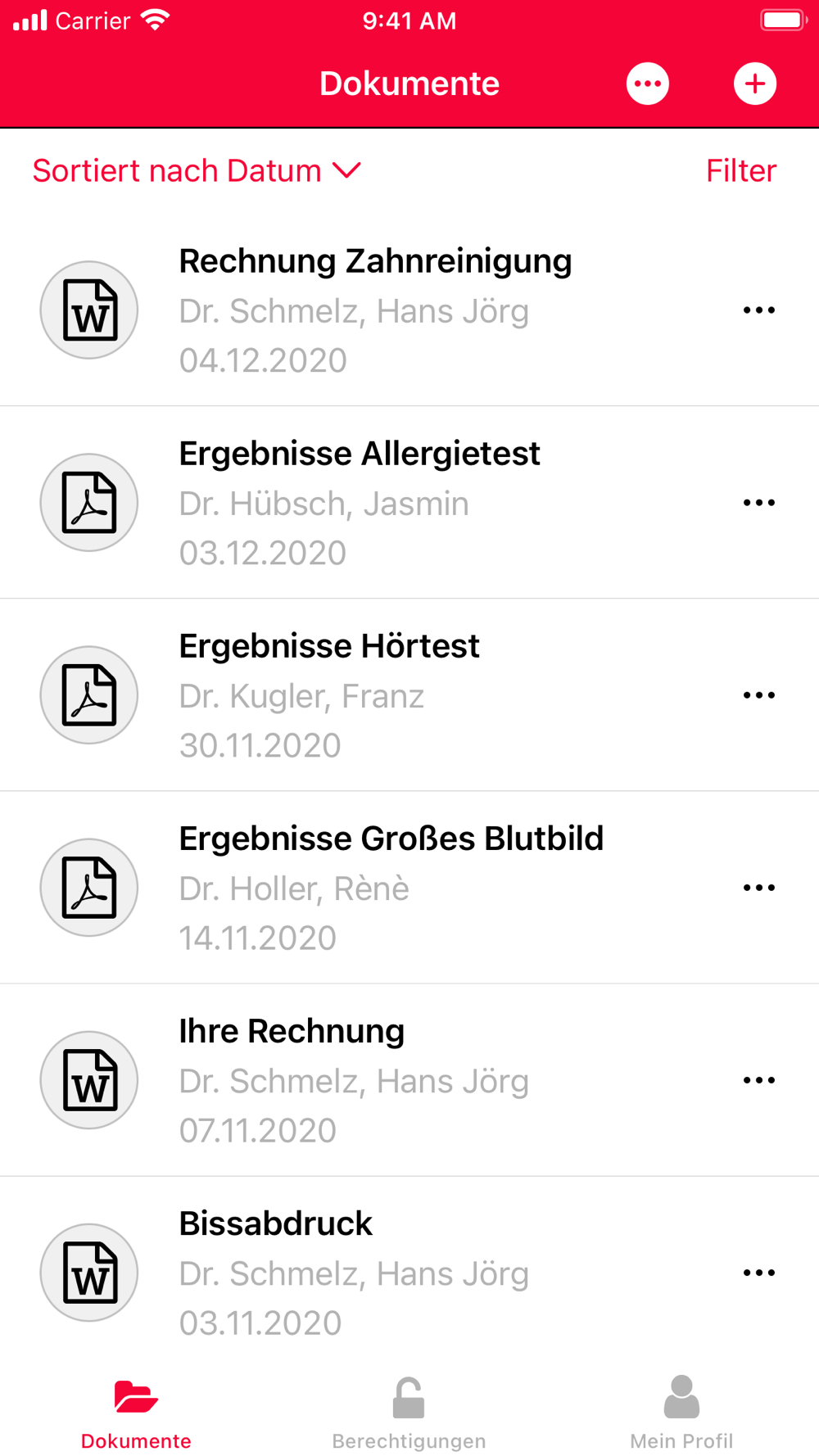819x1456 pixels.
Task: Open the Rechnung Zahnreinigung document
Action: click(409, 310)
